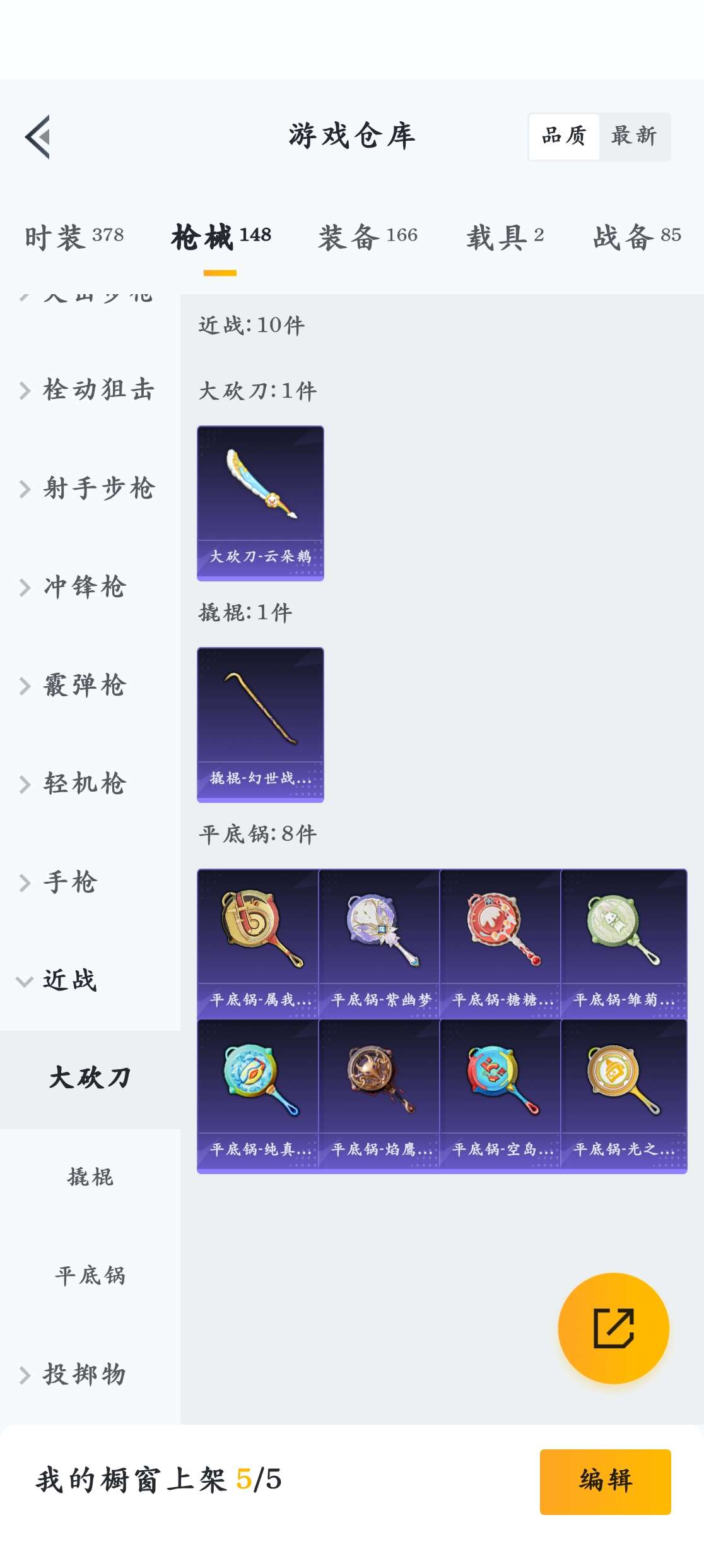Image resolution: width=704 pixels, height=1568 pixels.
Task: Expand the 射手步枪 category
Action: (88, 488)
